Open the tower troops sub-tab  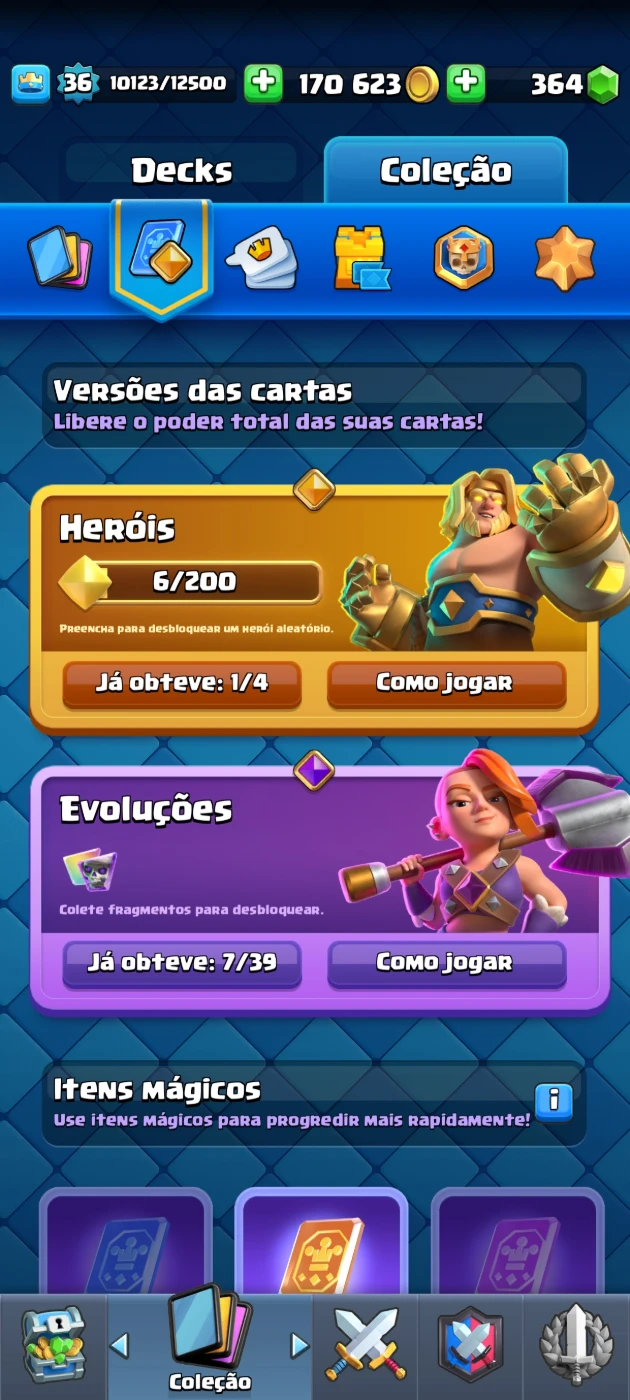360,258
